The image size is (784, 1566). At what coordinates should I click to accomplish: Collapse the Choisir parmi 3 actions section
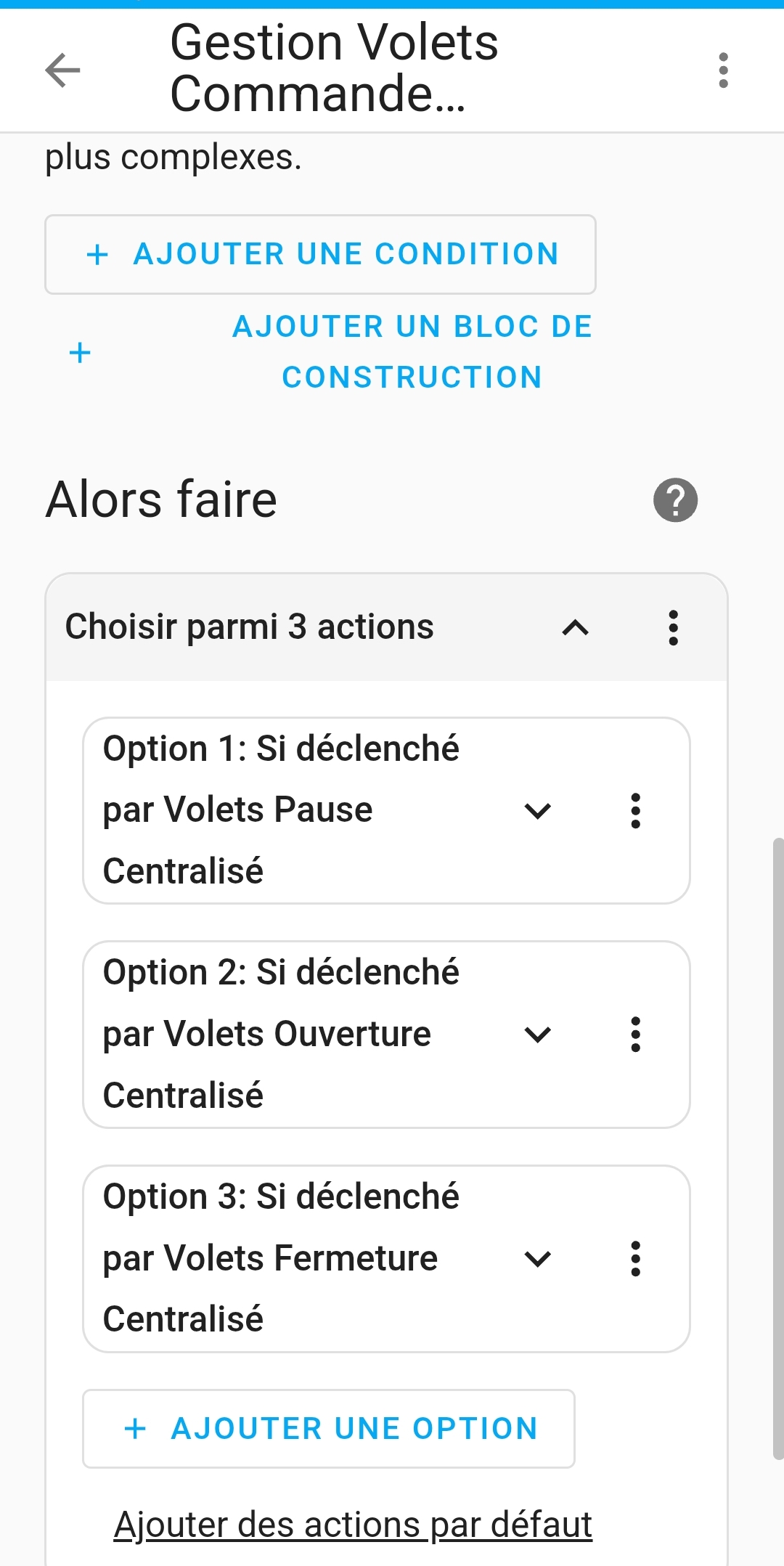tap(575, 627)
